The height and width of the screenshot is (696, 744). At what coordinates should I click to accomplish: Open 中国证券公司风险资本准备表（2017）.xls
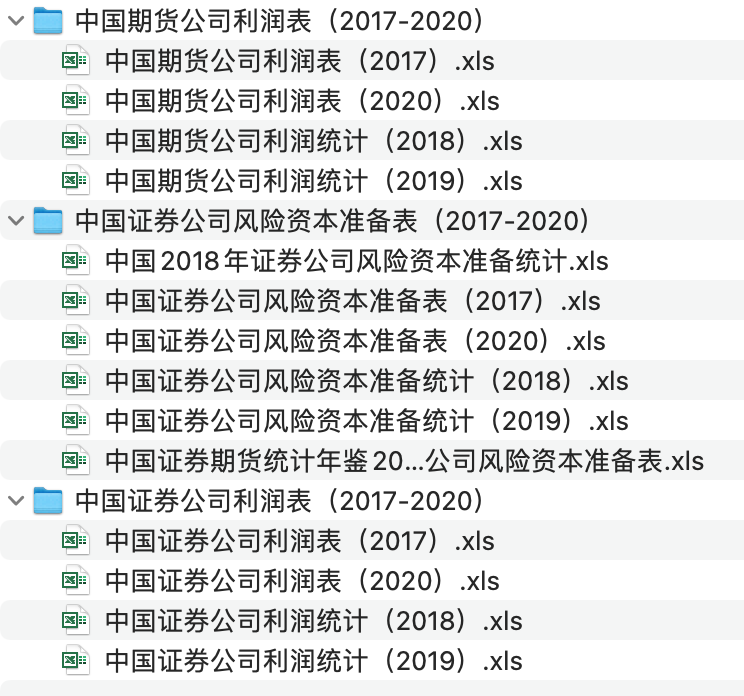point(352,301)
